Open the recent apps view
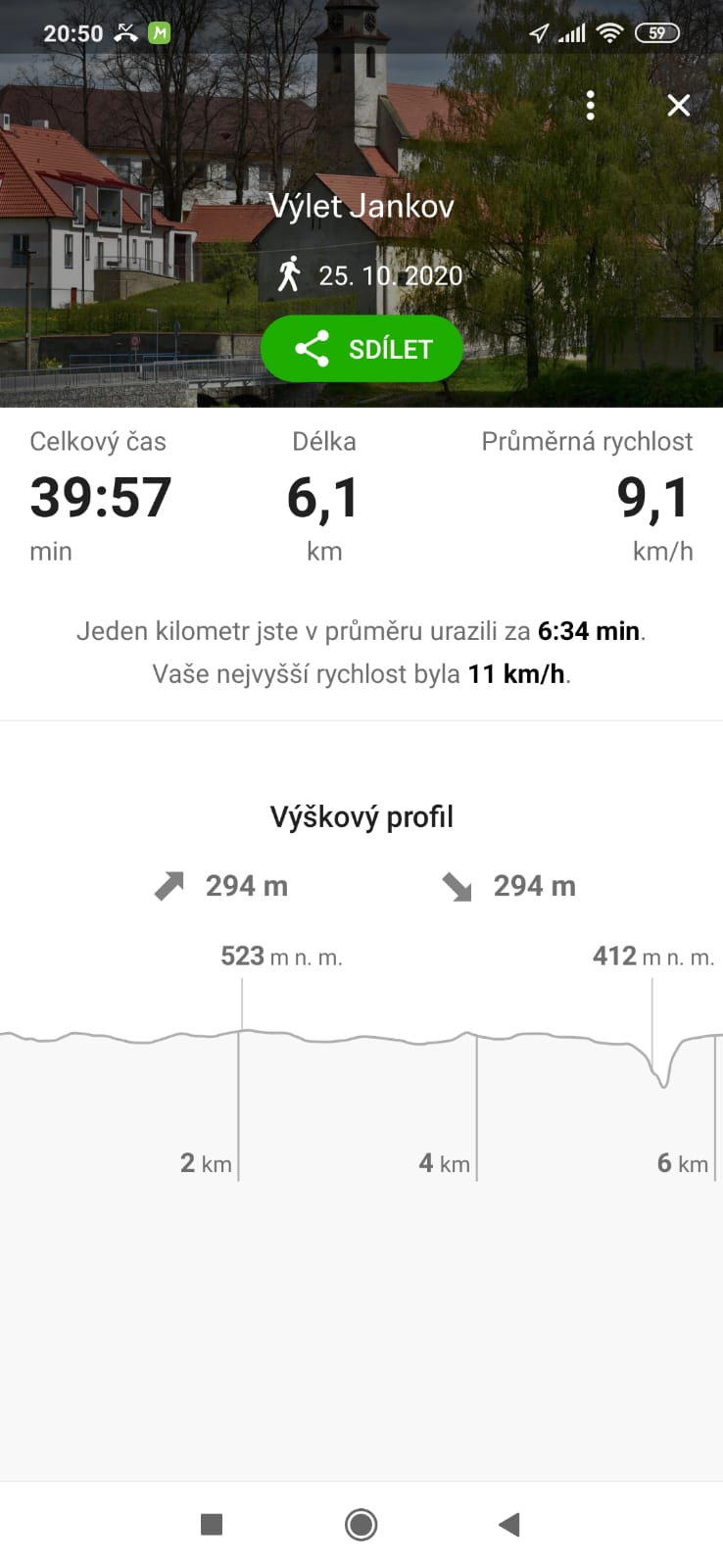723x1568 pixels. (x=212, y=1524)
